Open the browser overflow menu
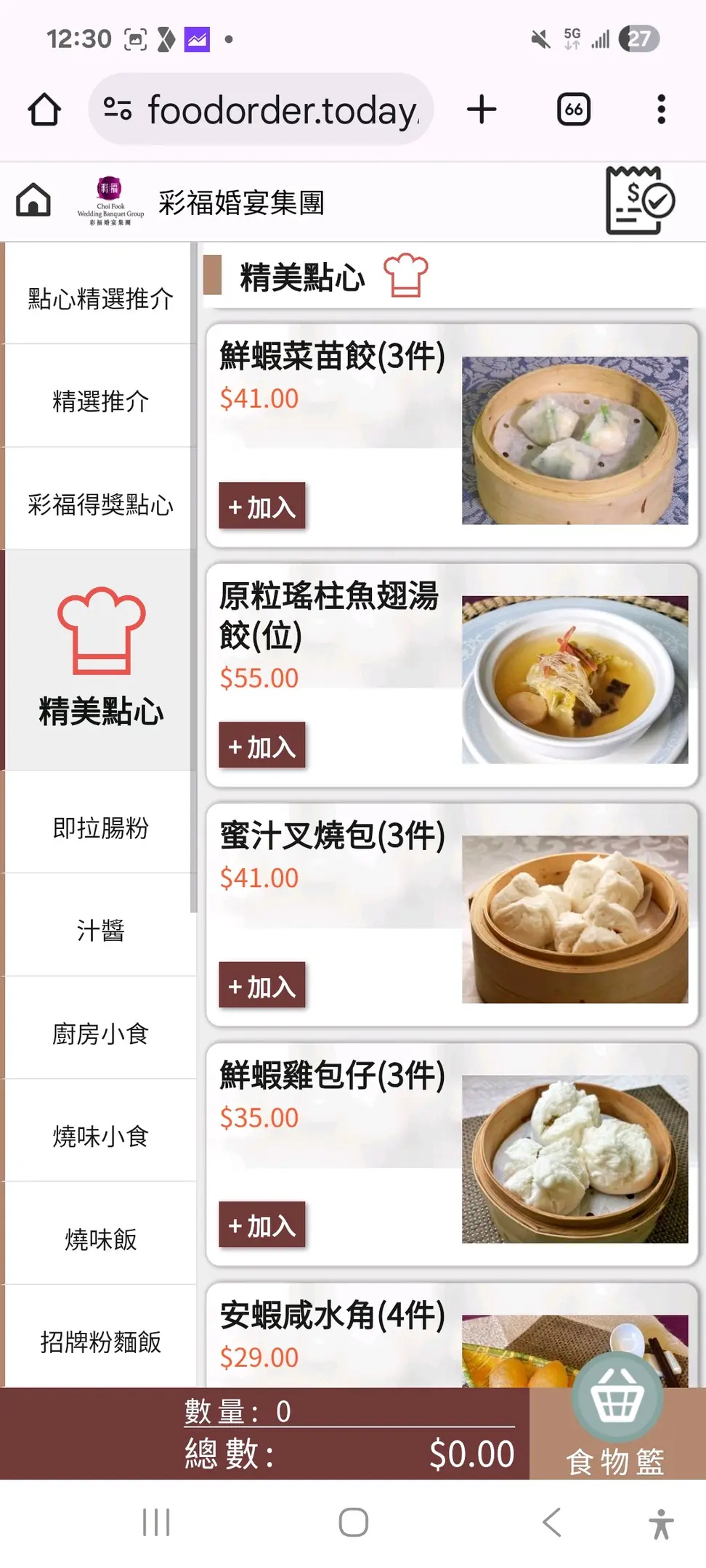 pos(660,110)
